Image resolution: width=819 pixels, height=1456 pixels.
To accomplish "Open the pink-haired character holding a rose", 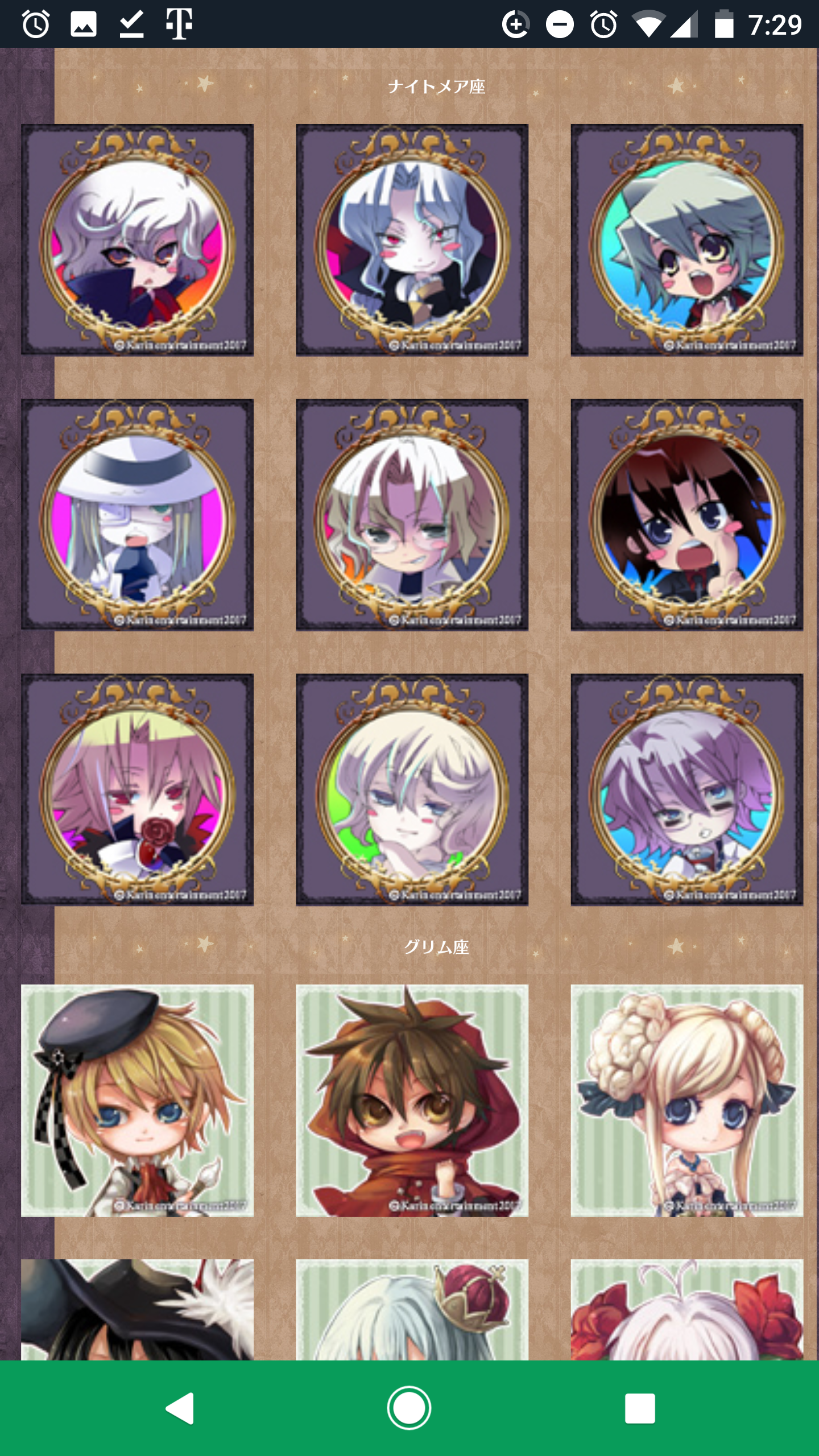I will 137,789.
